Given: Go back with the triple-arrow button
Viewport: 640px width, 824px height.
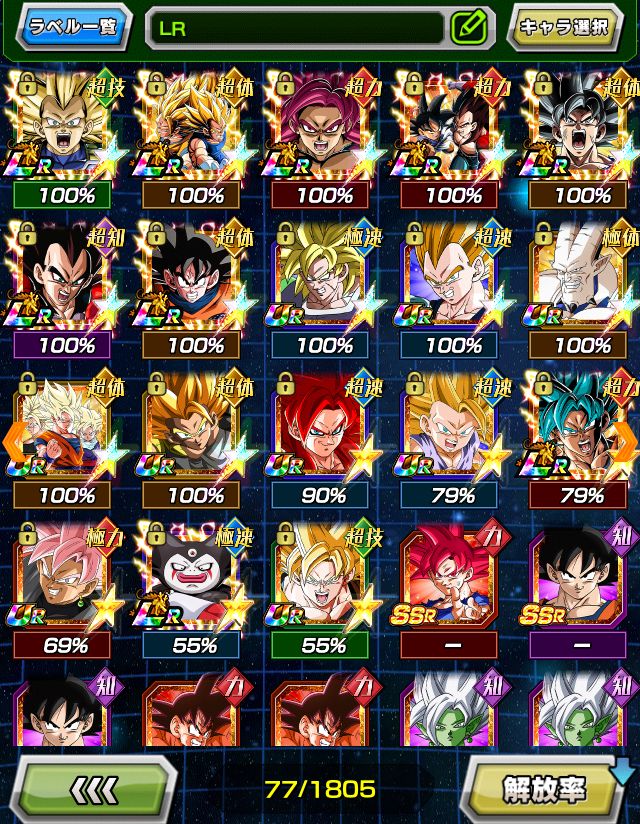Looking at the screenshot, I should point(94,788).
